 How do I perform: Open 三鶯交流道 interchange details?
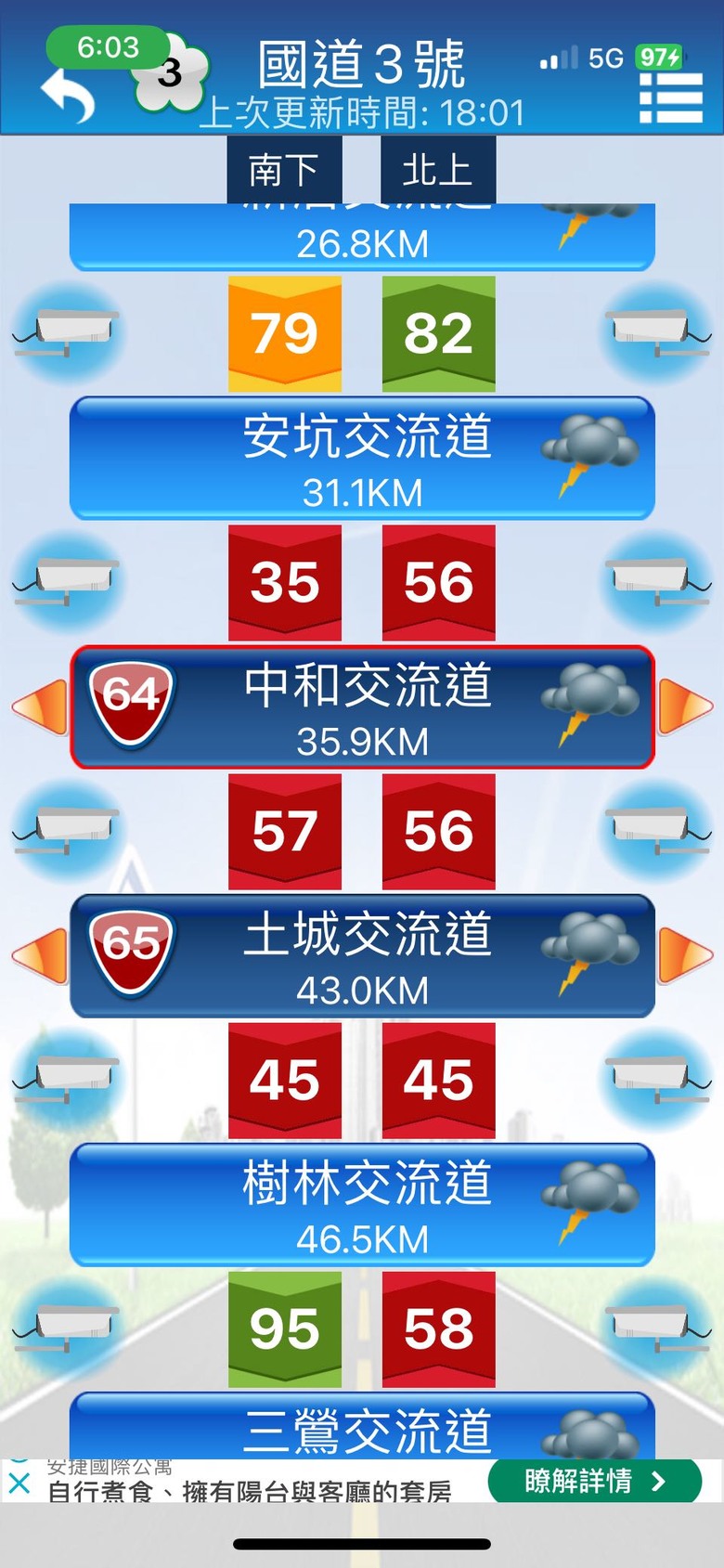pyautogui.click(x=362, y=1428)
